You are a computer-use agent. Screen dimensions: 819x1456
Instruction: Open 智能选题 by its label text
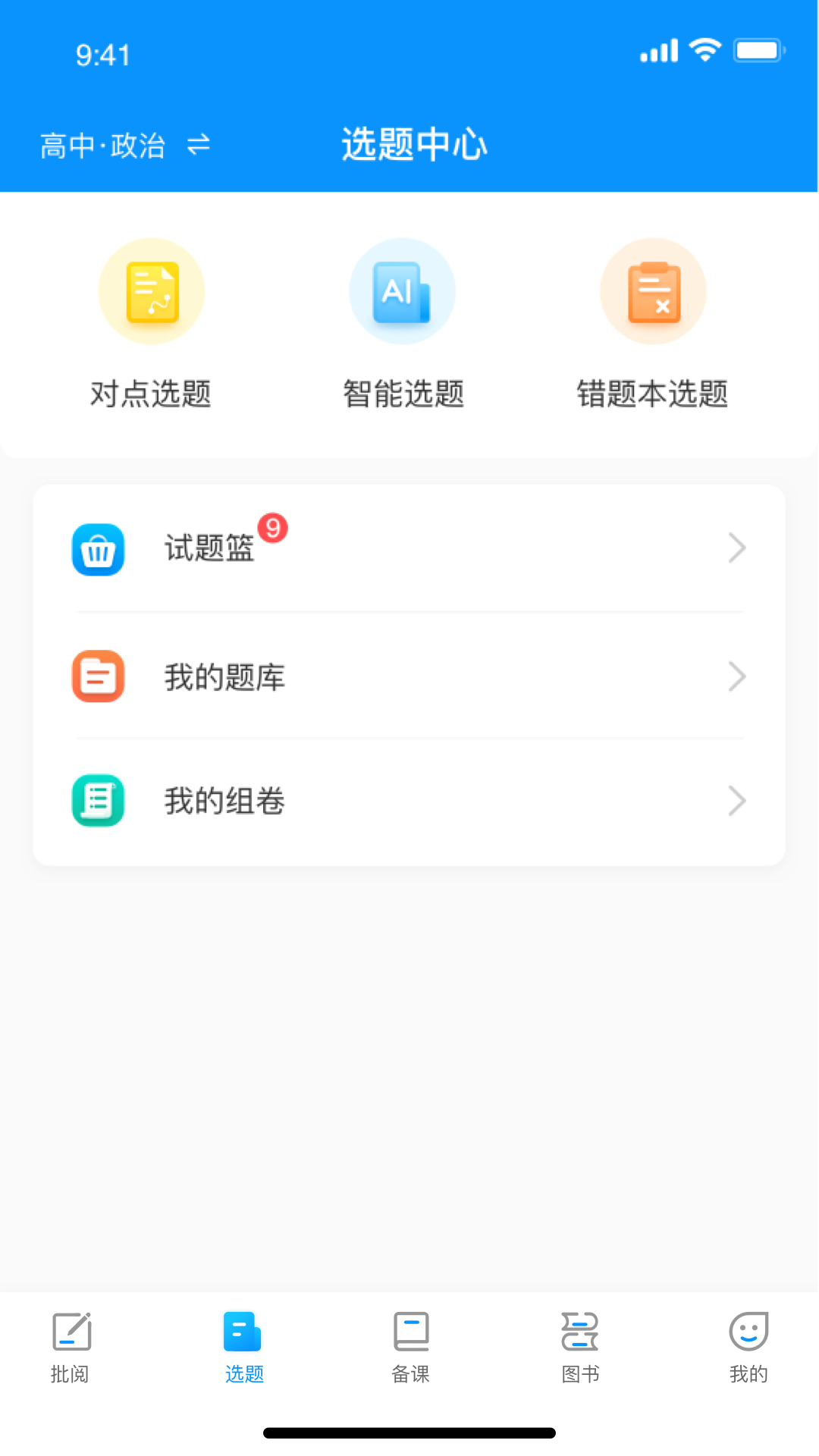(402, 394)
